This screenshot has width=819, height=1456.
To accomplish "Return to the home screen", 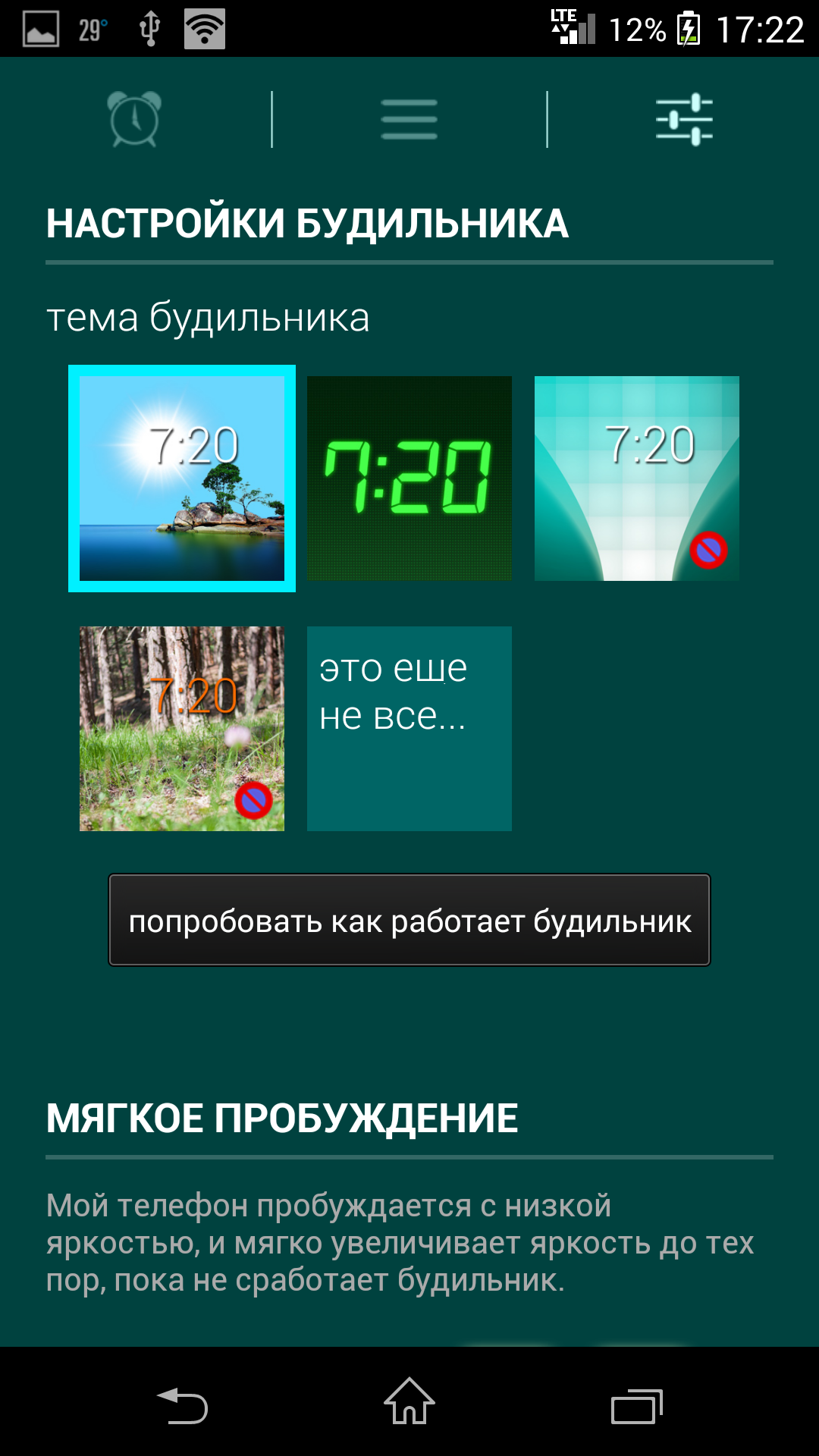I will tap(409, 1401).
